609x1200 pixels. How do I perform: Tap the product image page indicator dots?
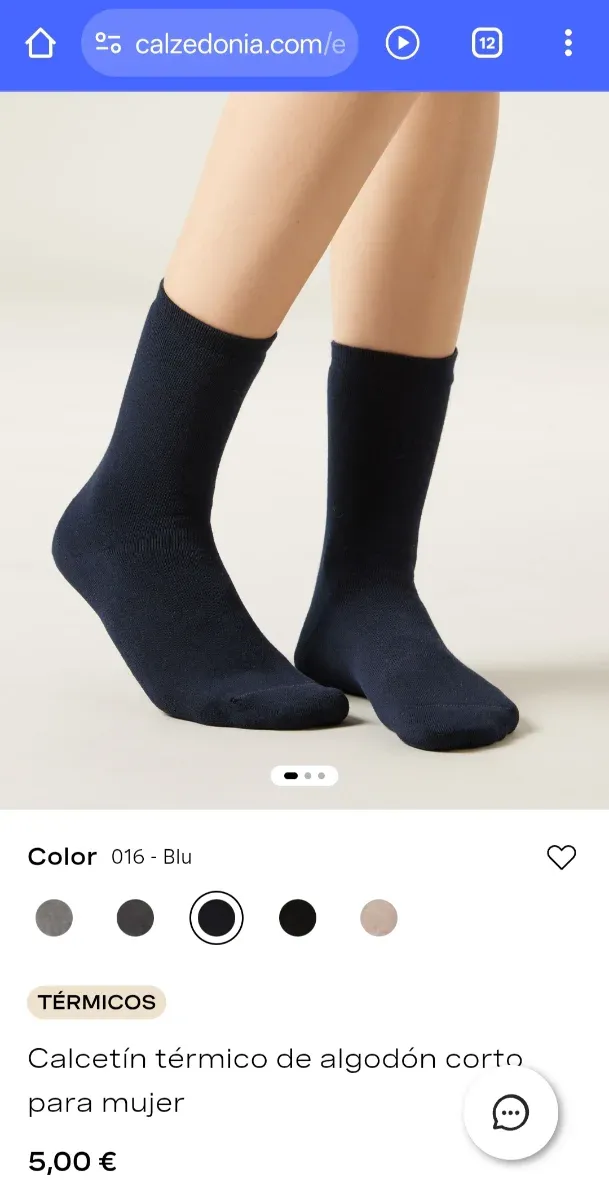pos(304,775)
